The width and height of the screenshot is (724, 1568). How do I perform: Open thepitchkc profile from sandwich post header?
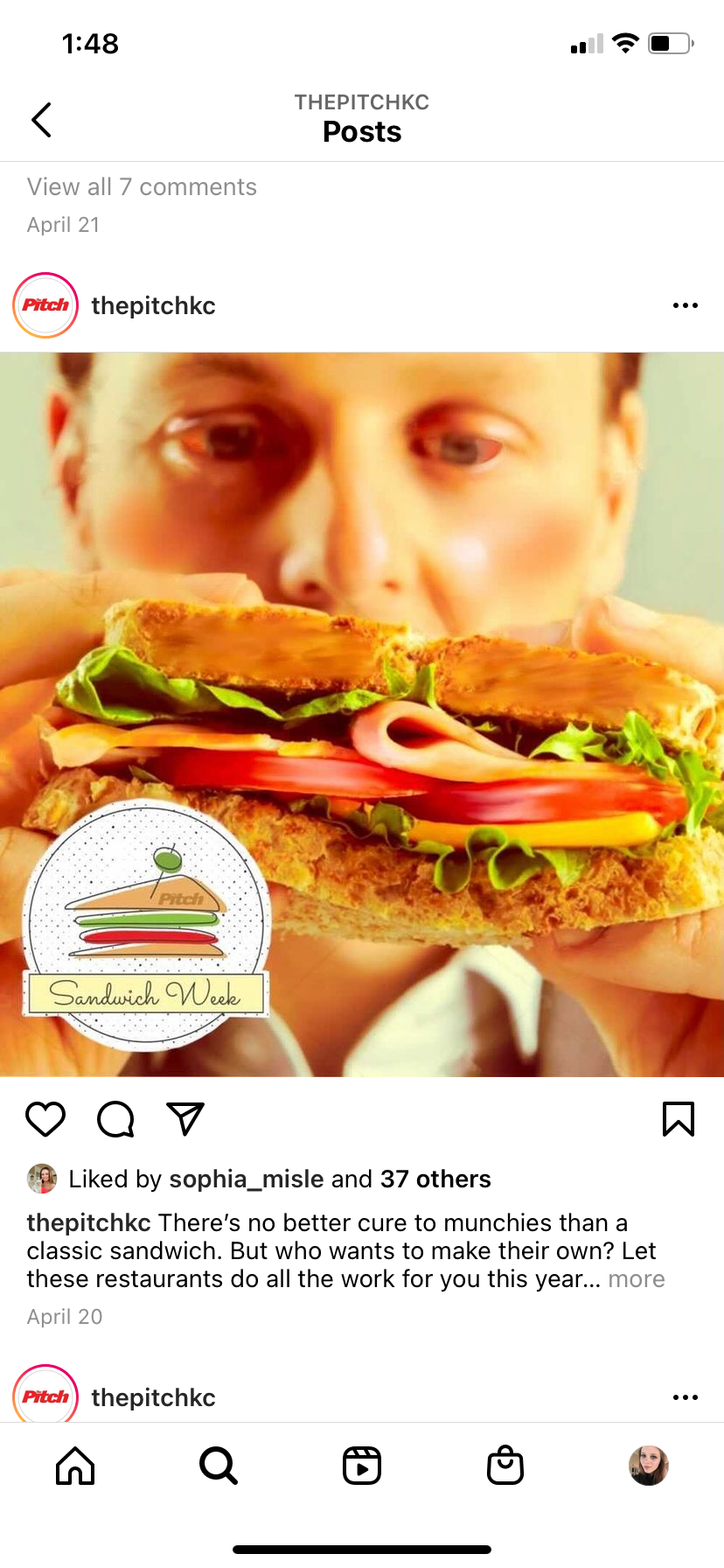coord(153,306)
